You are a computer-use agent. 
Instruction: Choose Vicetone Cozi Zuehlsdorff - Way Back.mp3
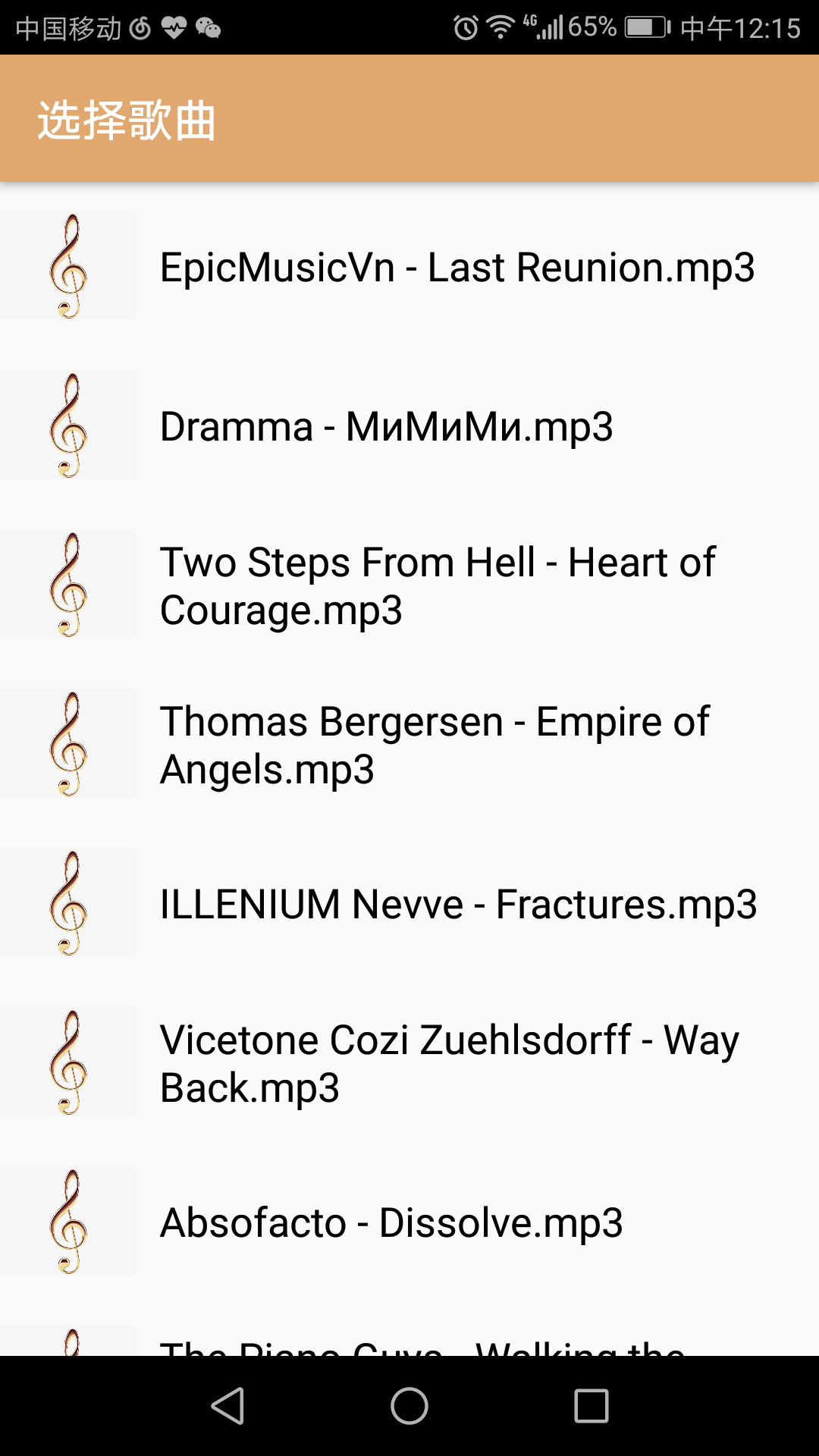click(449, 1063)
